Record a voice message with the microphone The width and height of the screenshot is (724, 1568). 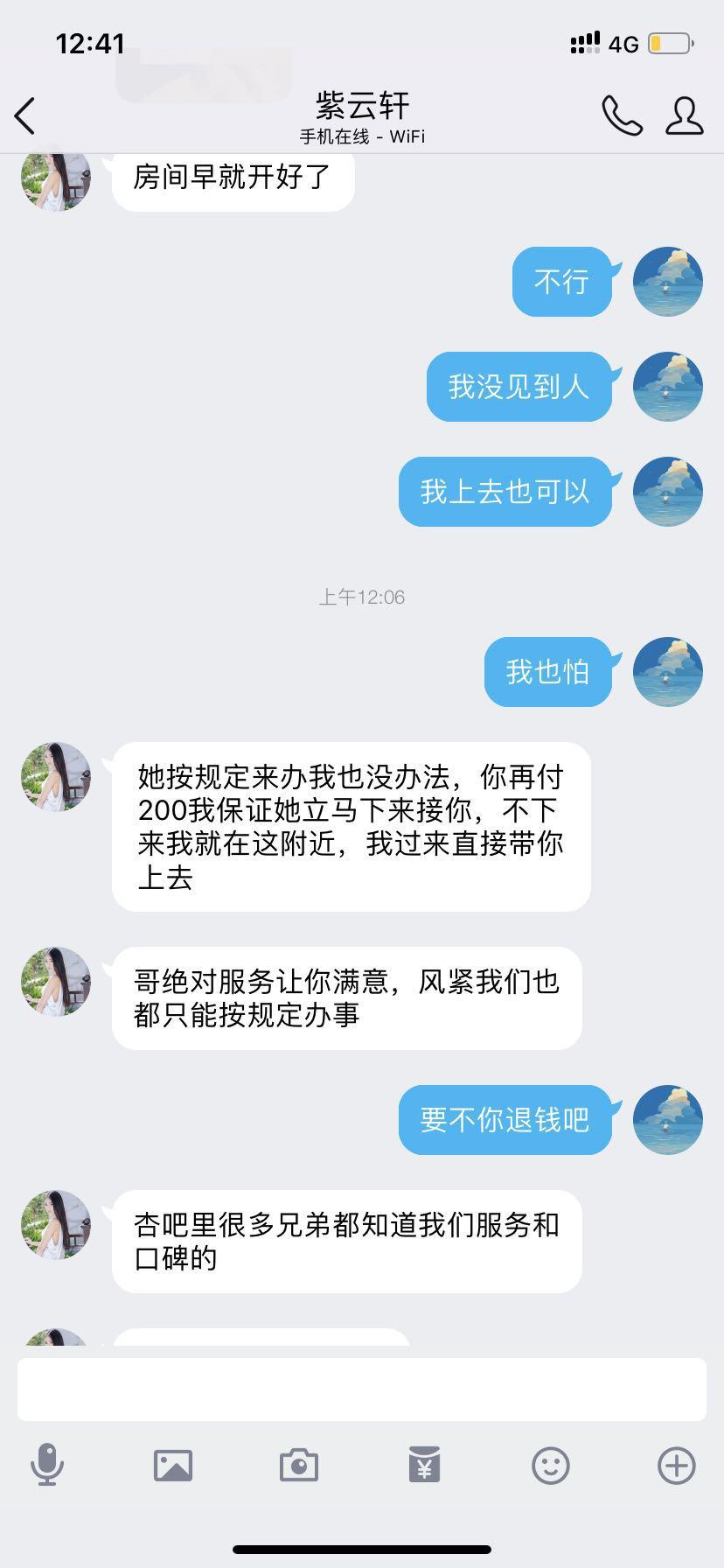click(46, 1466)
